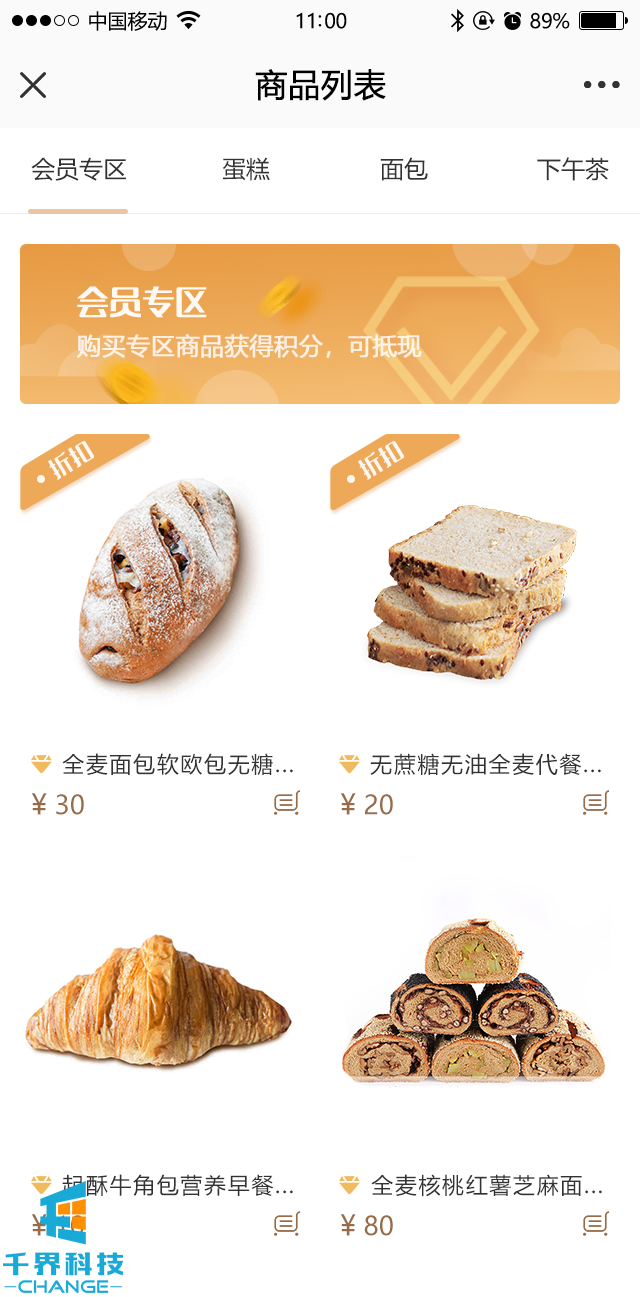Image resolution: width=640 pixels, height=1297 pixels.
Task: Open the 下午茶 tab
Action: pyautogui.click(x=572, y=169)
